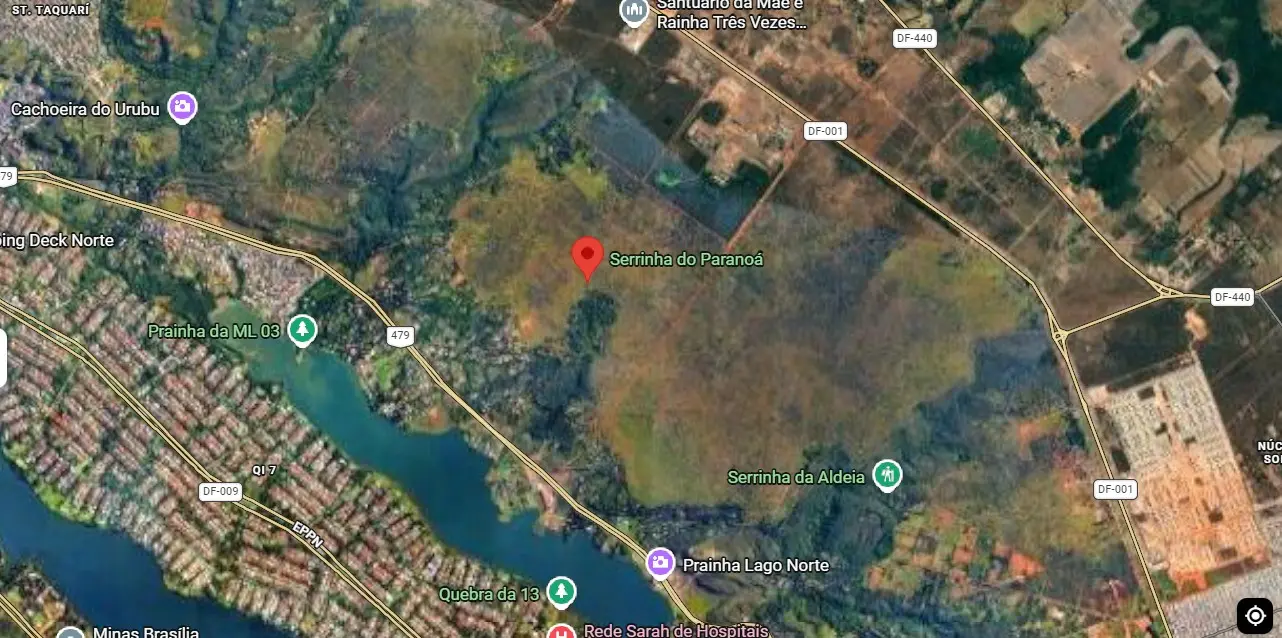
Task: Expand the side panel handle
Action: pyautogui.click(x=3, y=358)
